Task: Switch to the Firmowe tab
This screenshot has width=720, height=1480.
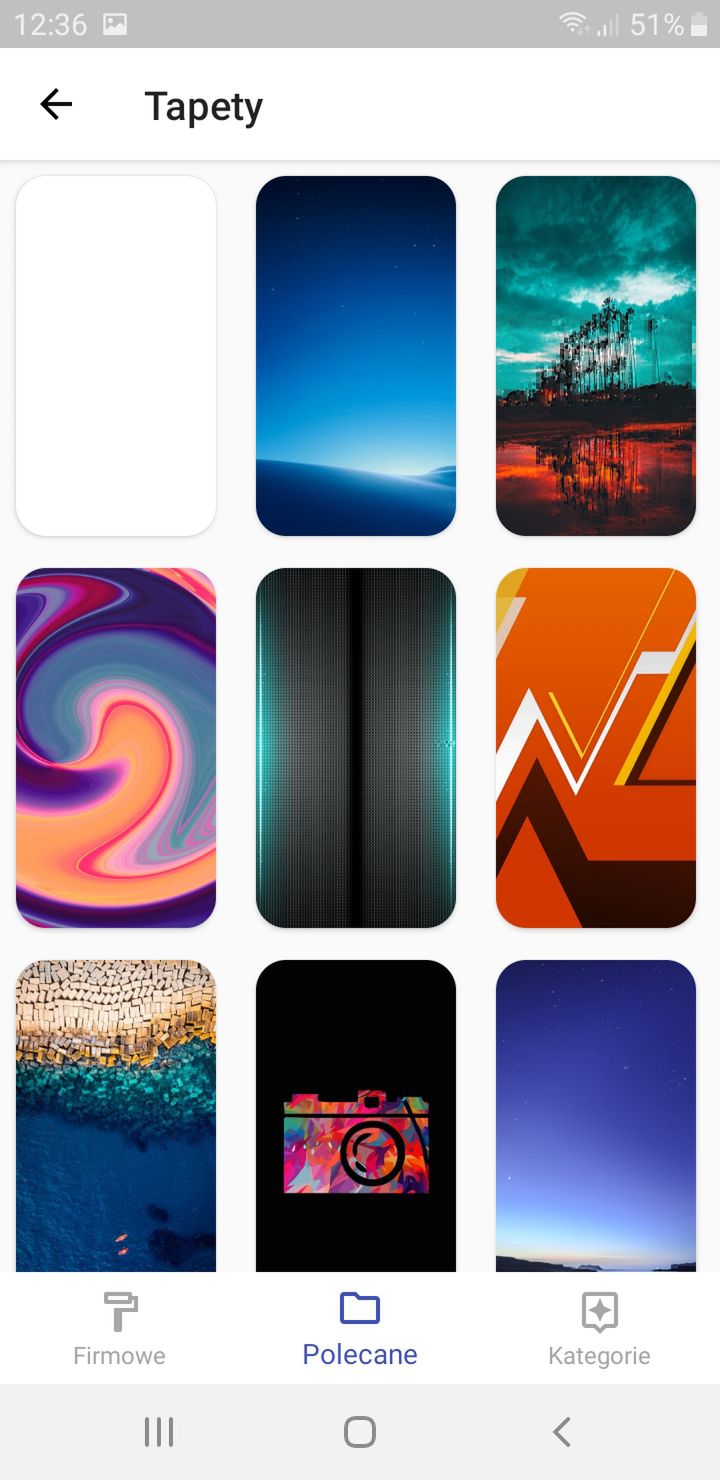Action: [120, 1329]
